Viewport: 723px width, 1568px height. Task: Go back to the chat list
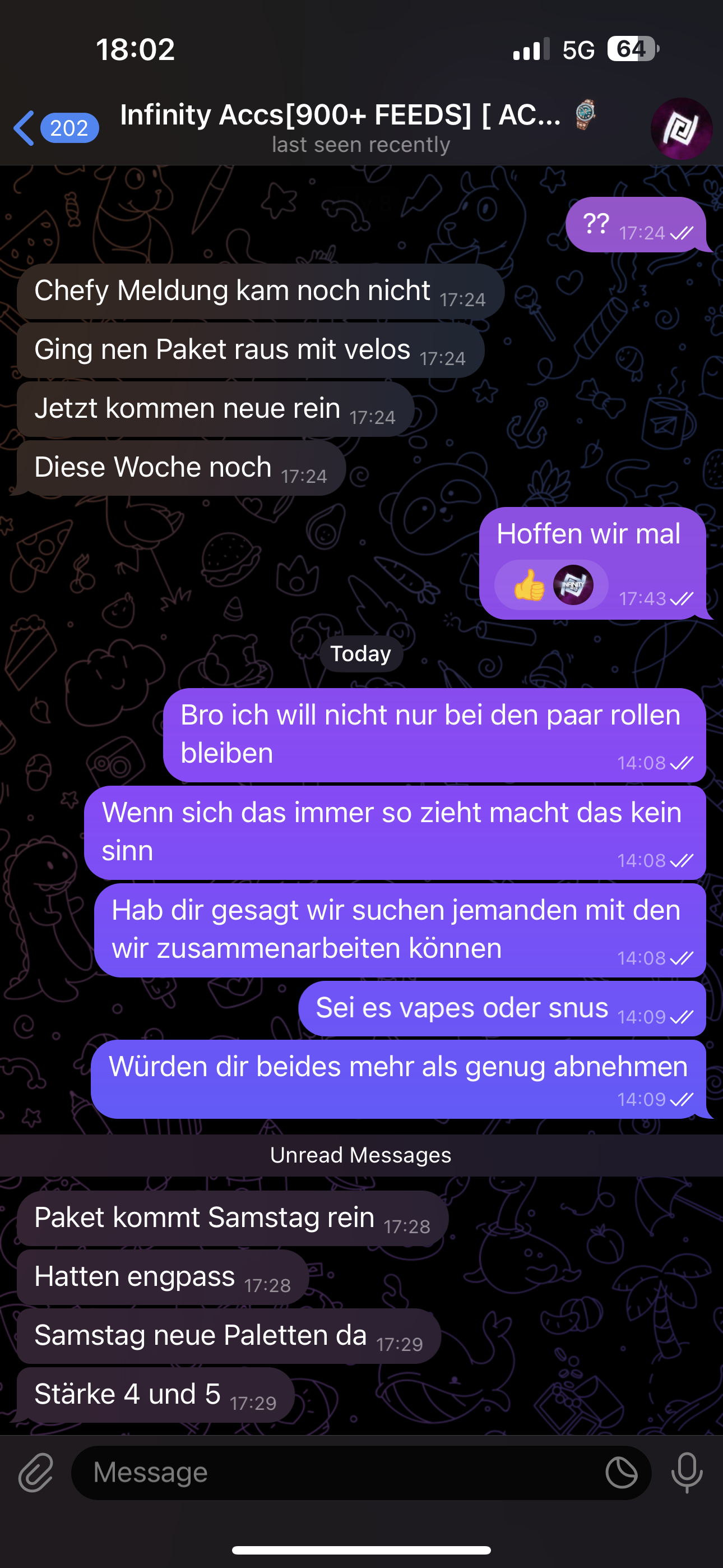tap(55, 128)
